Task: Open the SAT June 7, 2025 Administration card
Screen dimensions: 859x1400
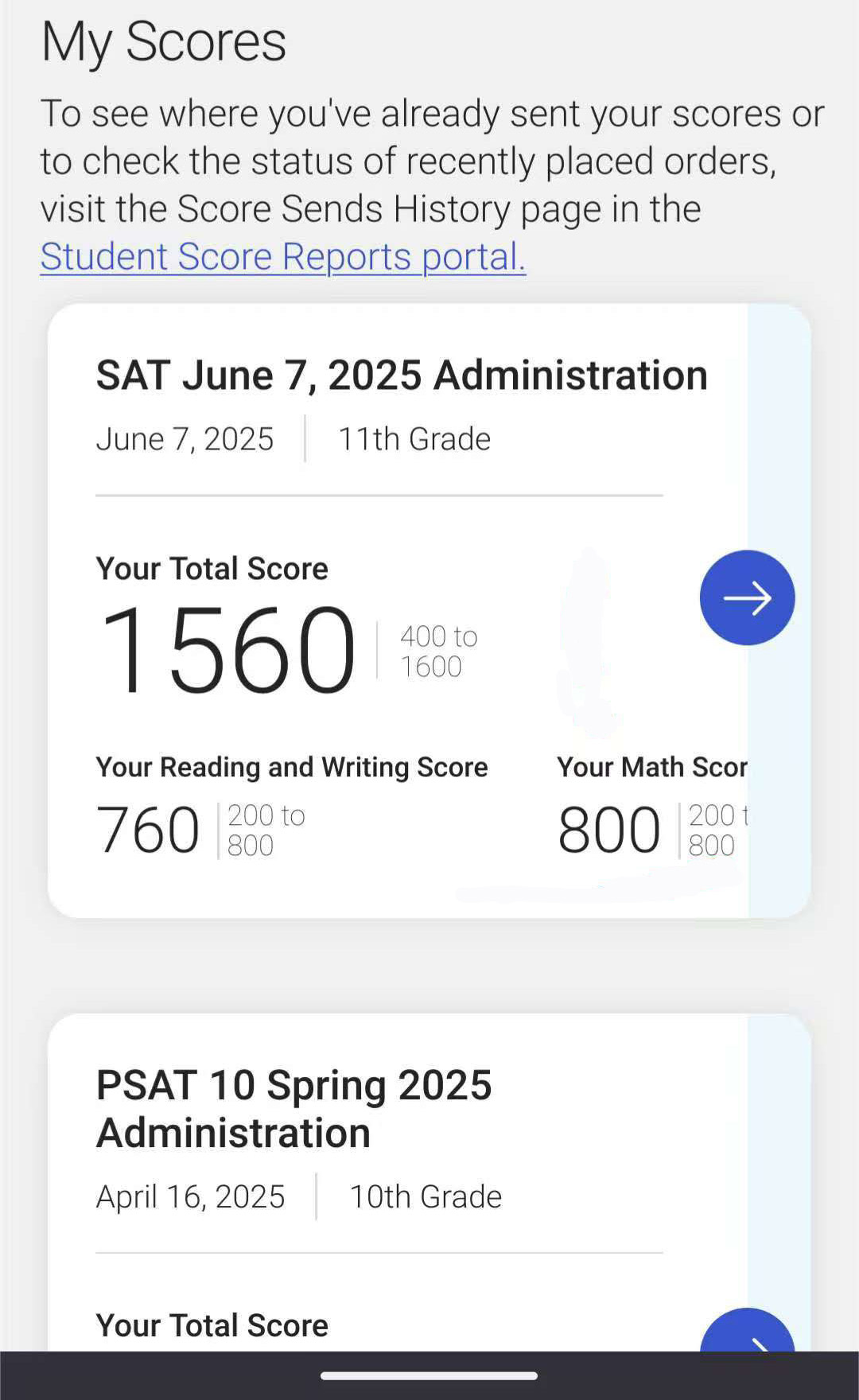Action: coord(429,611)
